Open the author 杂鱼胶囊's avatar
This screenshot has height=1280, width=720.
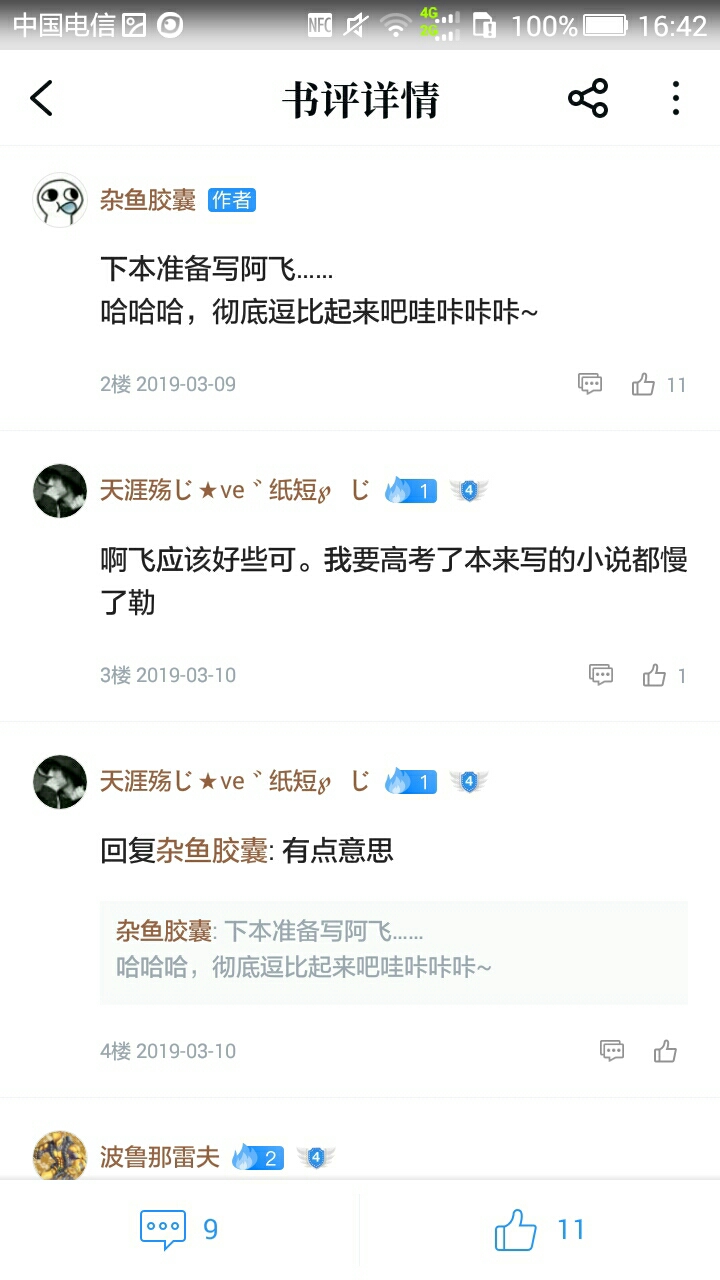(60, 200)
